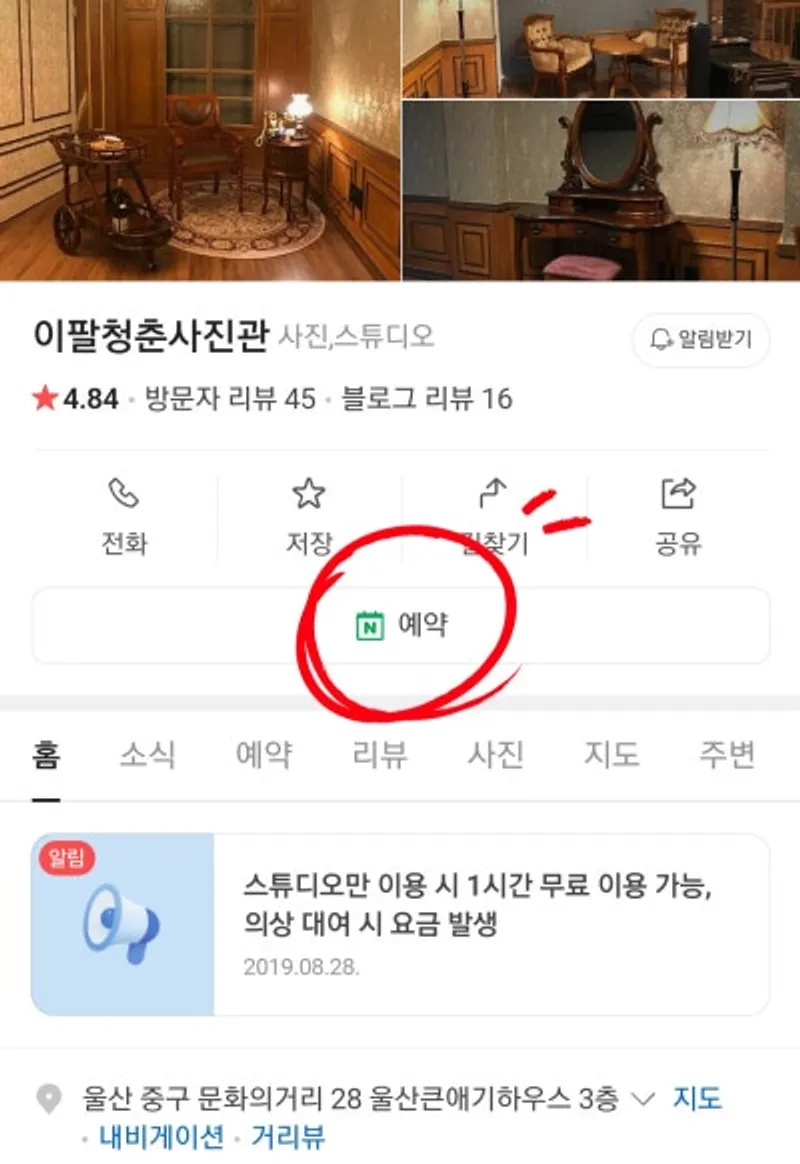This screenshot has height=1164, width=800.
Task: Open the large studio room photo
Action: point(200,140)
